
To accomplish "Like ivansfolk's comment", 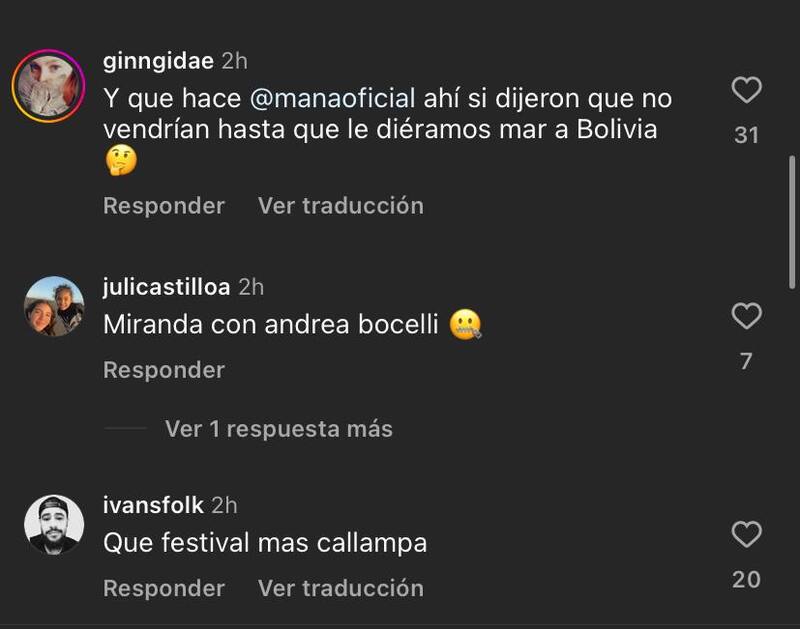I will (746, 535).
